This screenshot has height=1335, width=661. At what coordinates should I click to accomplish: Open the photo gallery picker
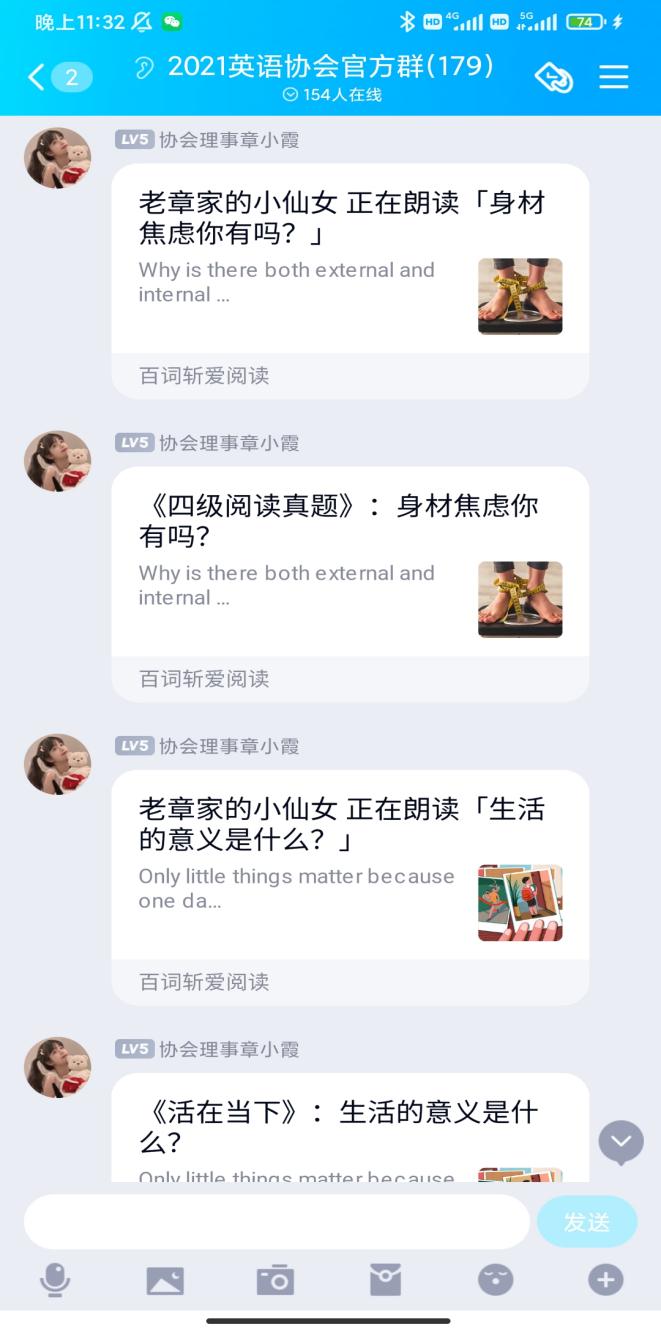165,1280
